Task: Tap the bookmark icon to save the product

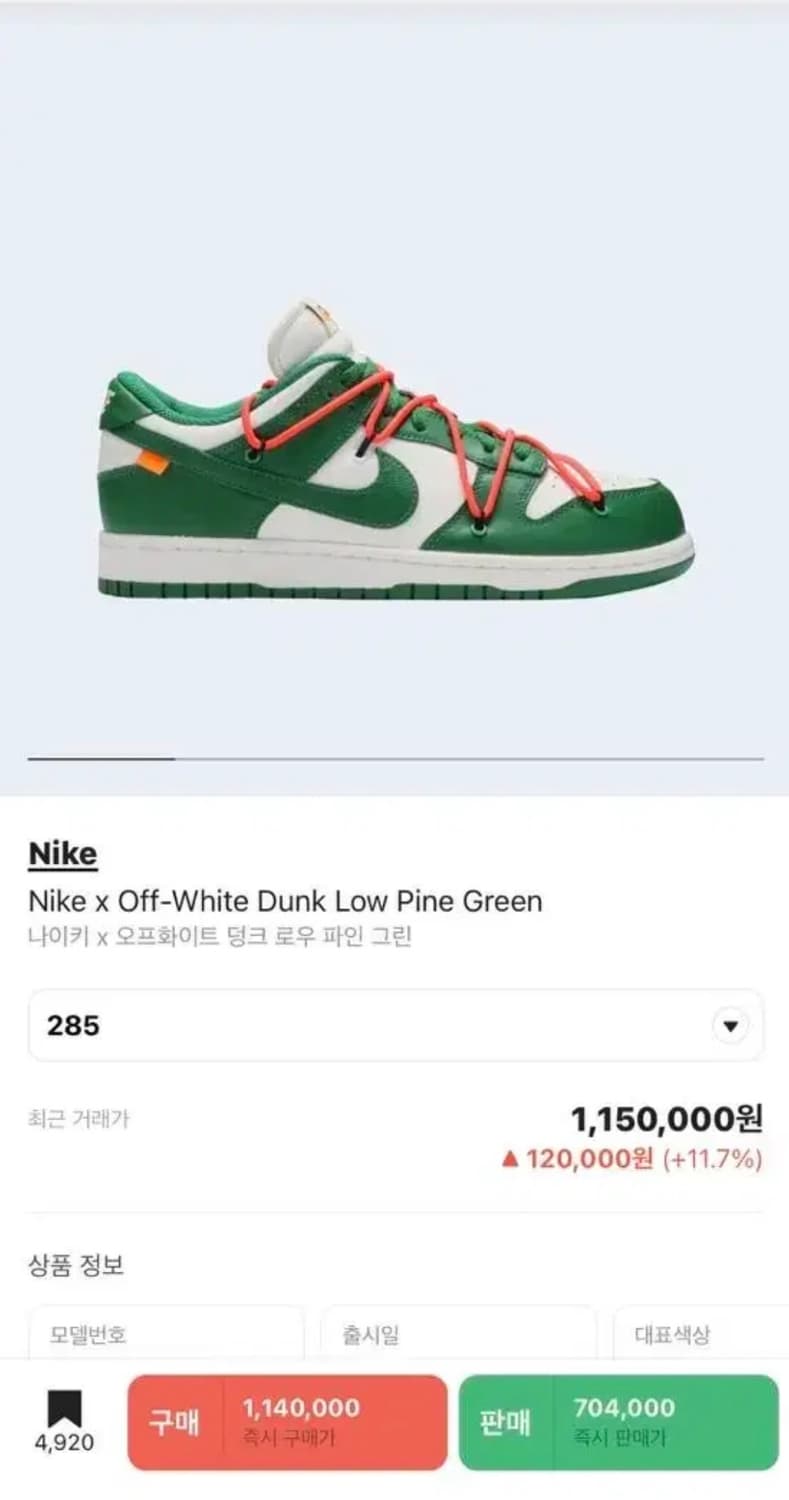Action: pos(64,1407)
